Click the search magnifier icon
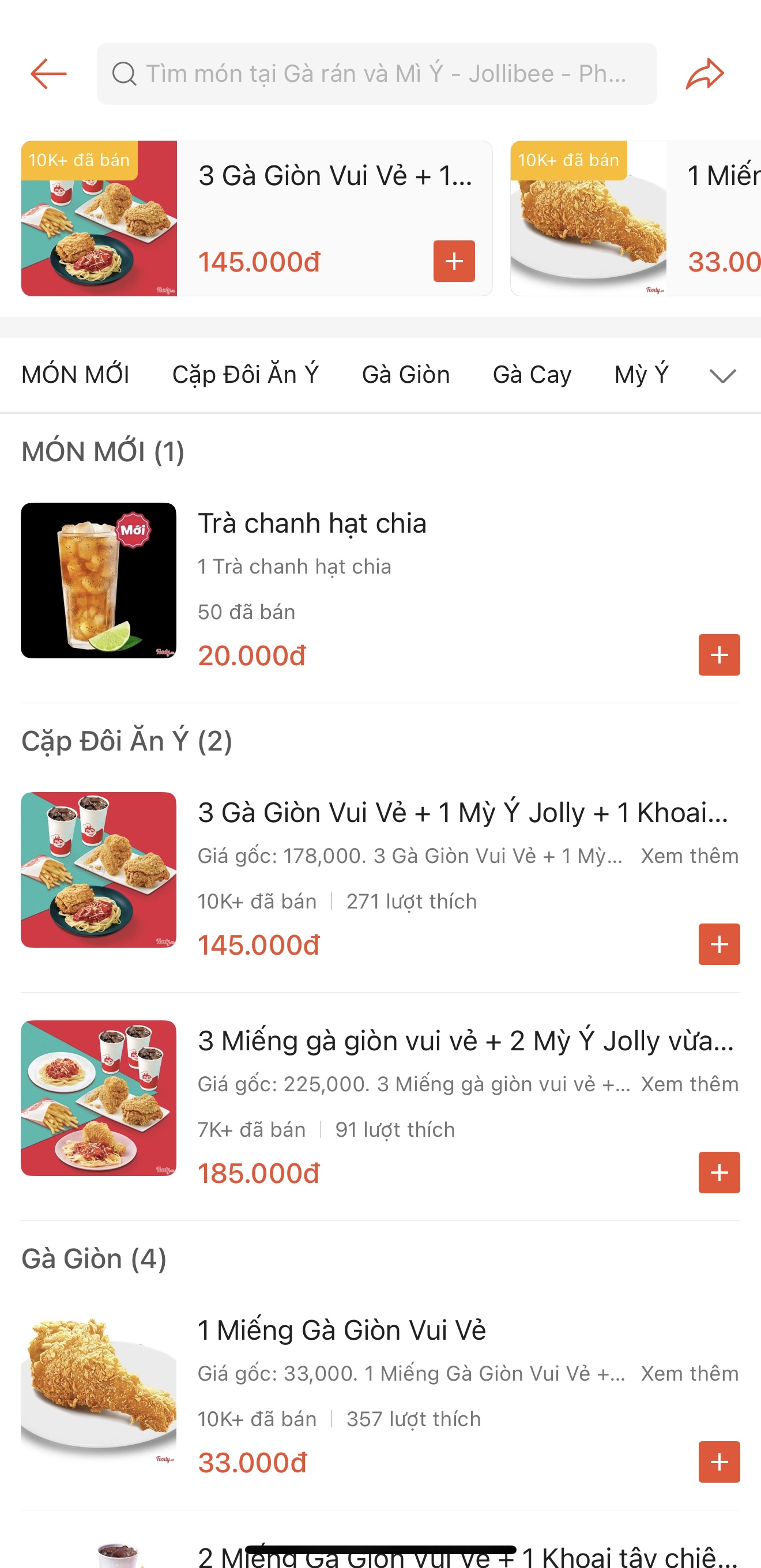Image resolution: width=761 pixels, height=1568 pixels. click(x=124, y=73)
